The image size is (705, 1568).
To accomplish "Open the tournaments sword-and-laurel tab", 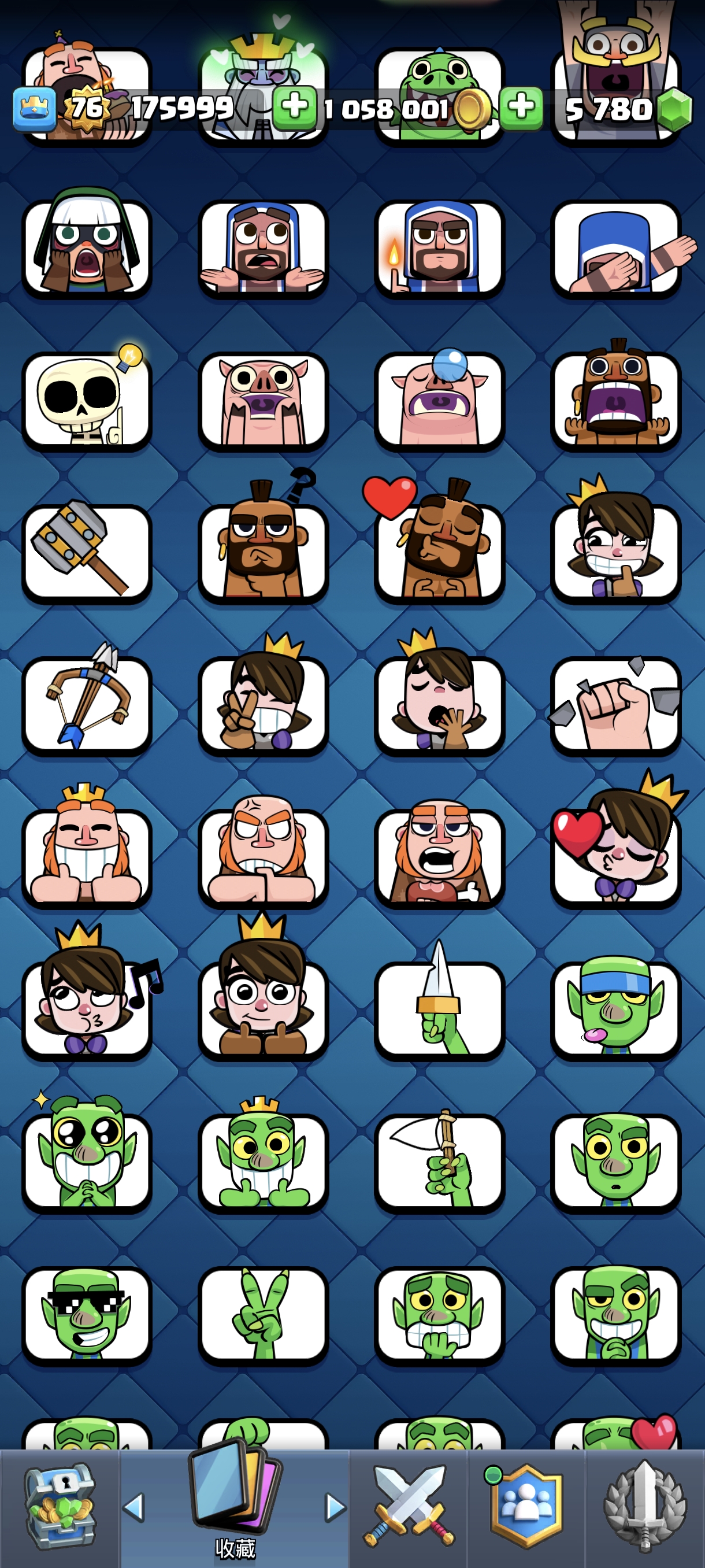I will click(x=645, y=1507).
